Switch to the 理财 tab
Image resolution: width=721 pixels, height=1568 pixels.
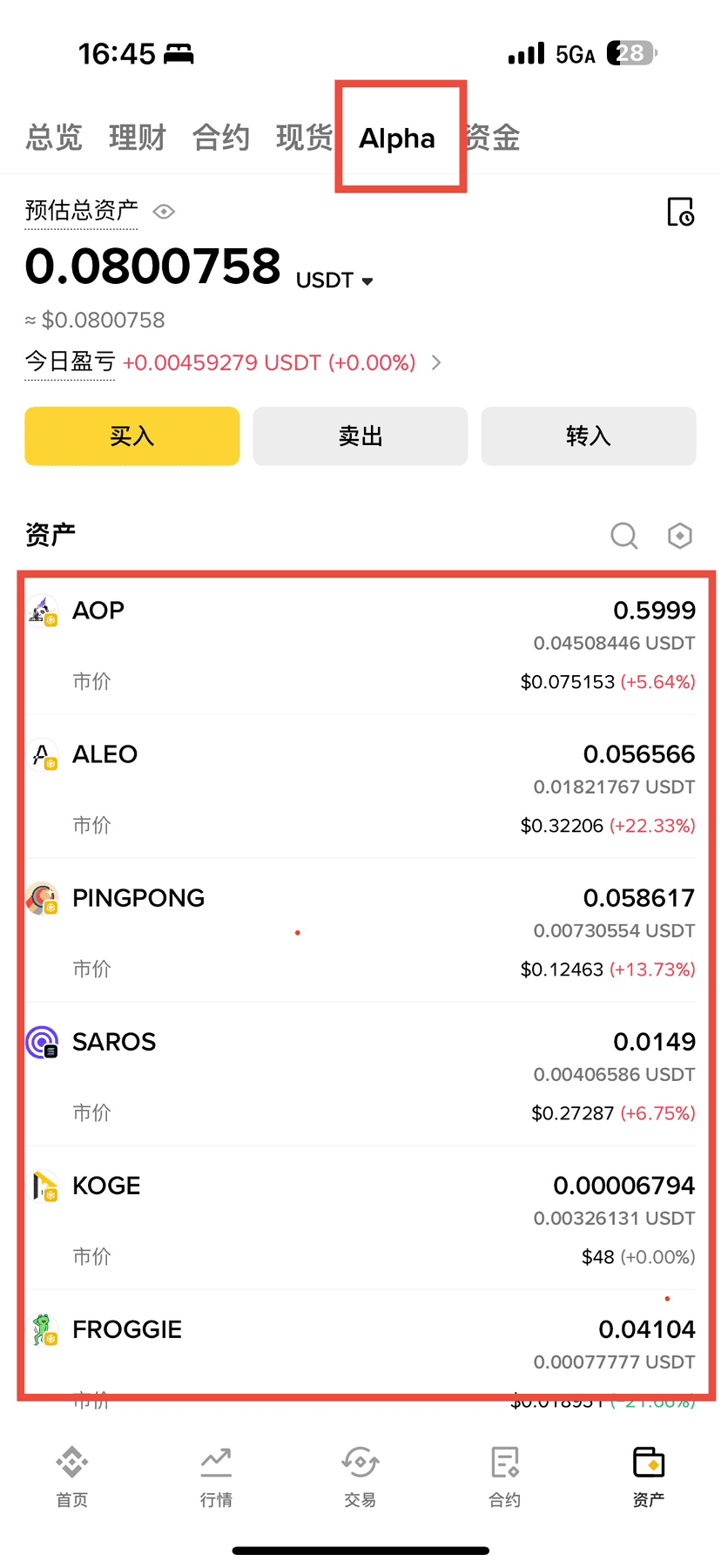click(137, 138)
